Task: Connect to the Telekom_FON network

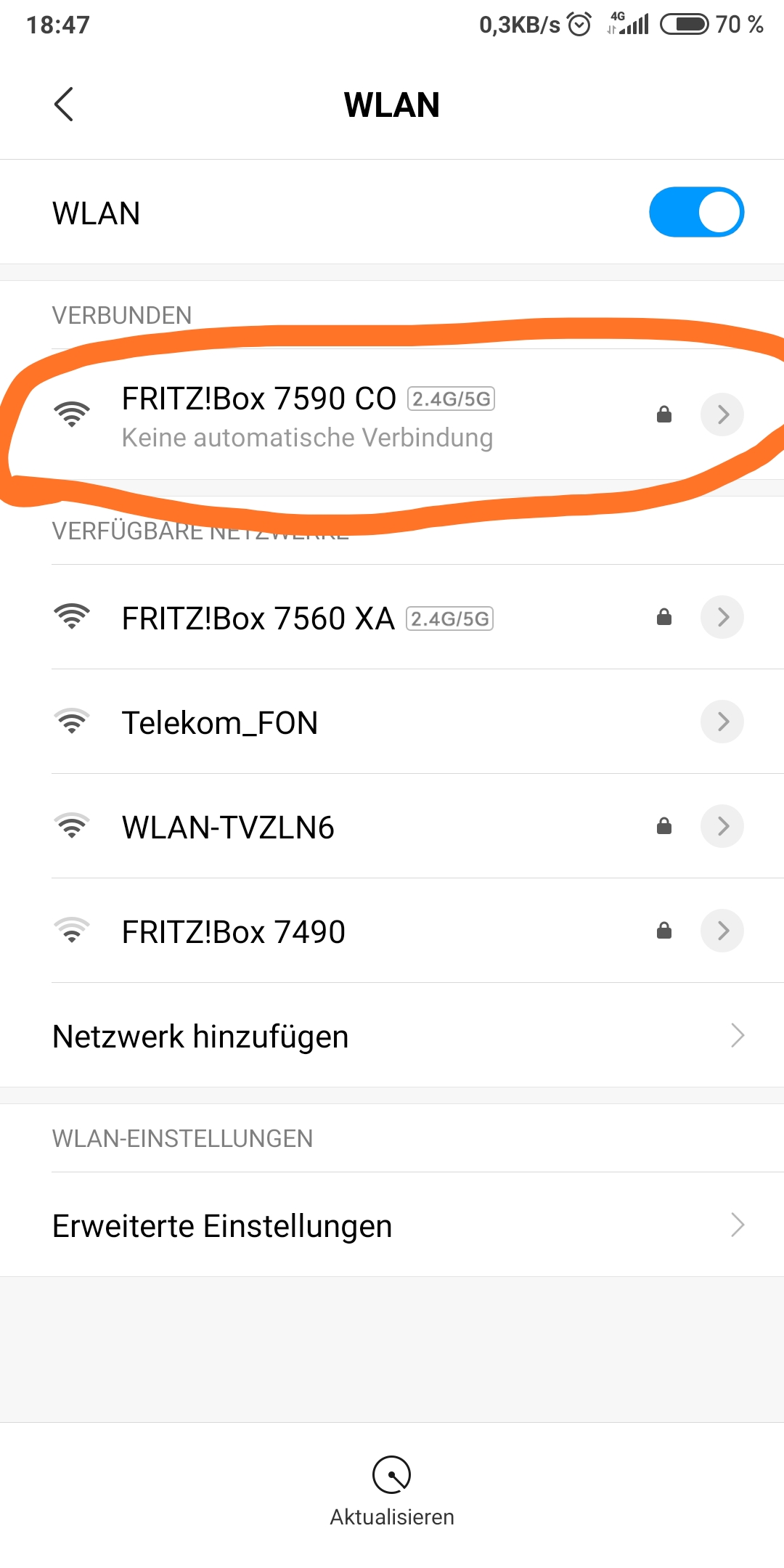Action: tap(392, 722)
